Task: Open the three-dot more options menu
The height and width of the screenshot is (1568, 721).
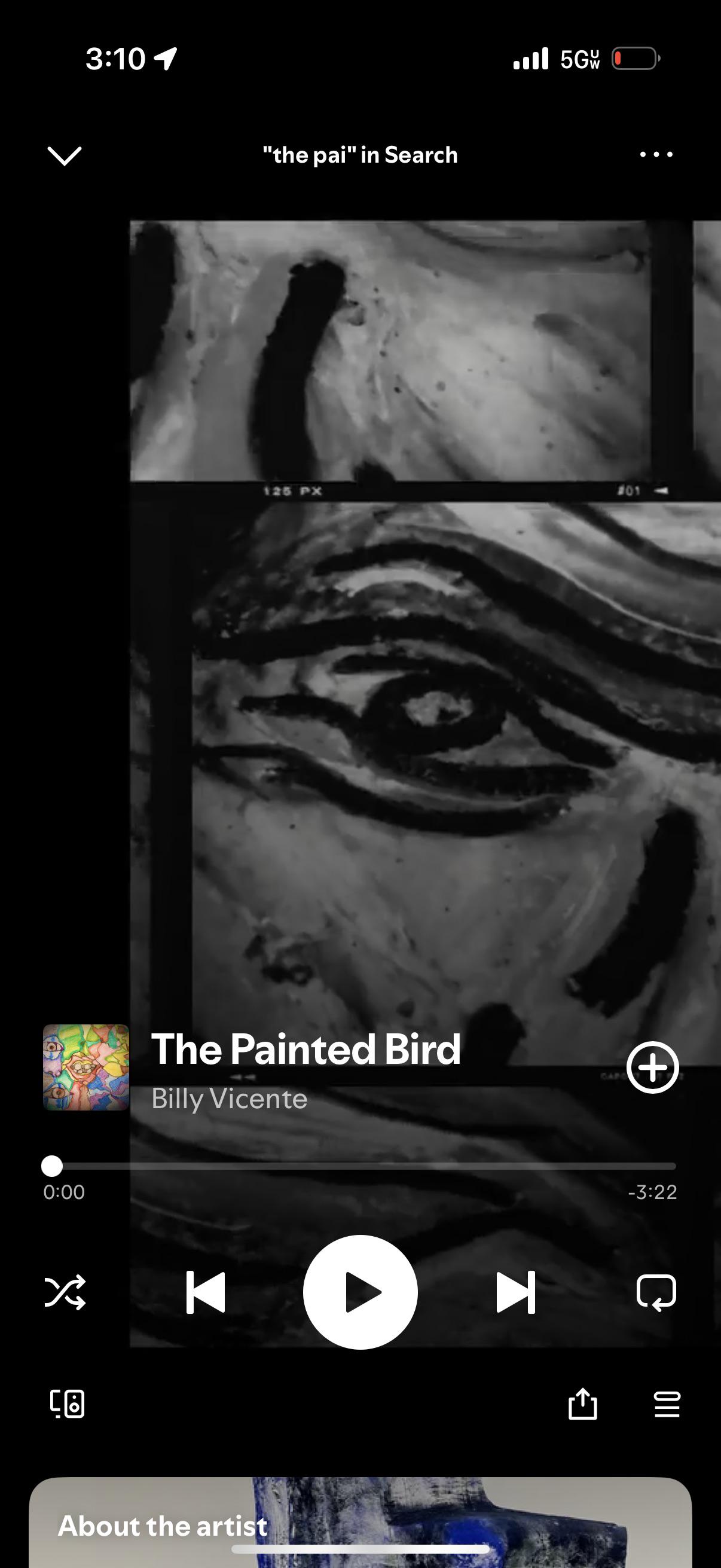Action: [x=656, y=155]
